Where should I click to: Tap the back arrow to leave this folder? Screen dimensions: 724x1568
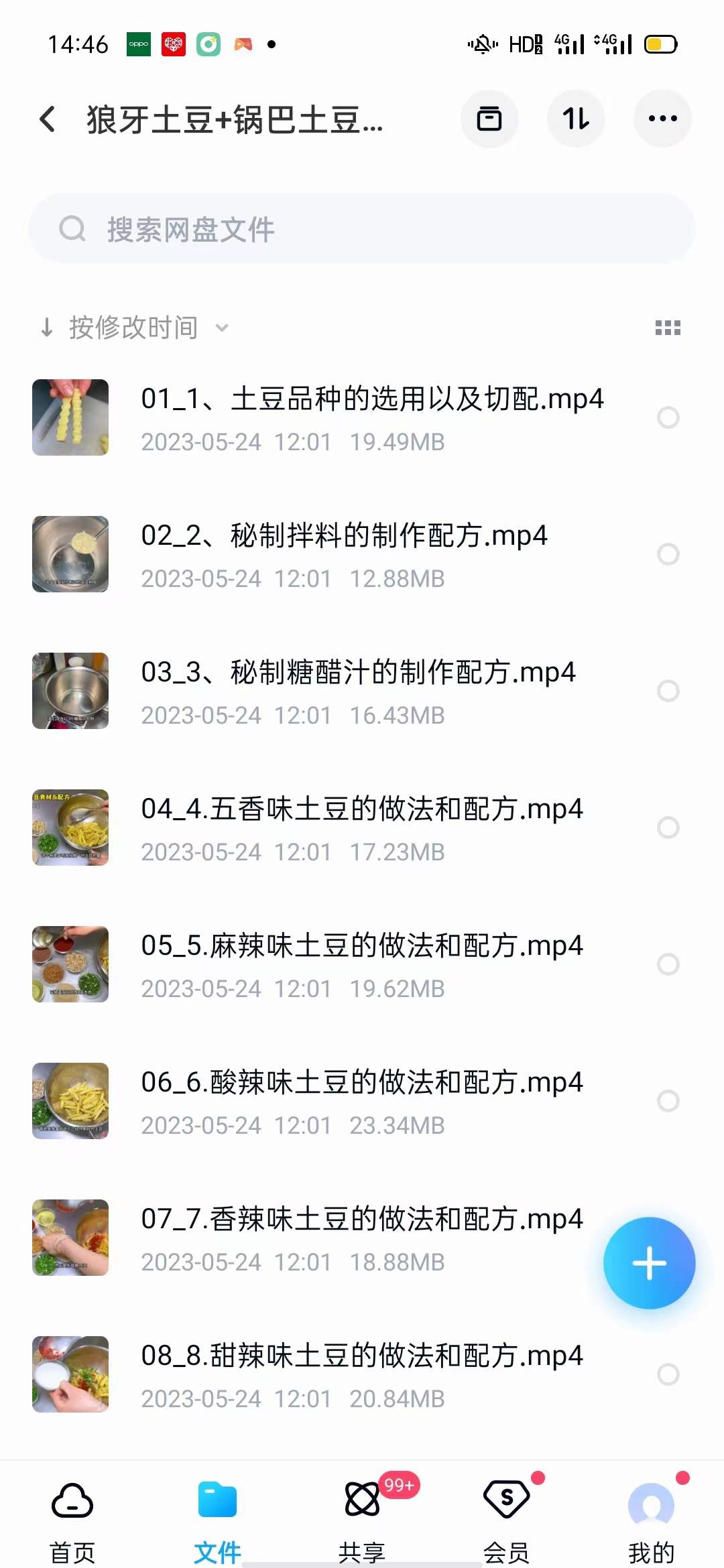(46, 119)
